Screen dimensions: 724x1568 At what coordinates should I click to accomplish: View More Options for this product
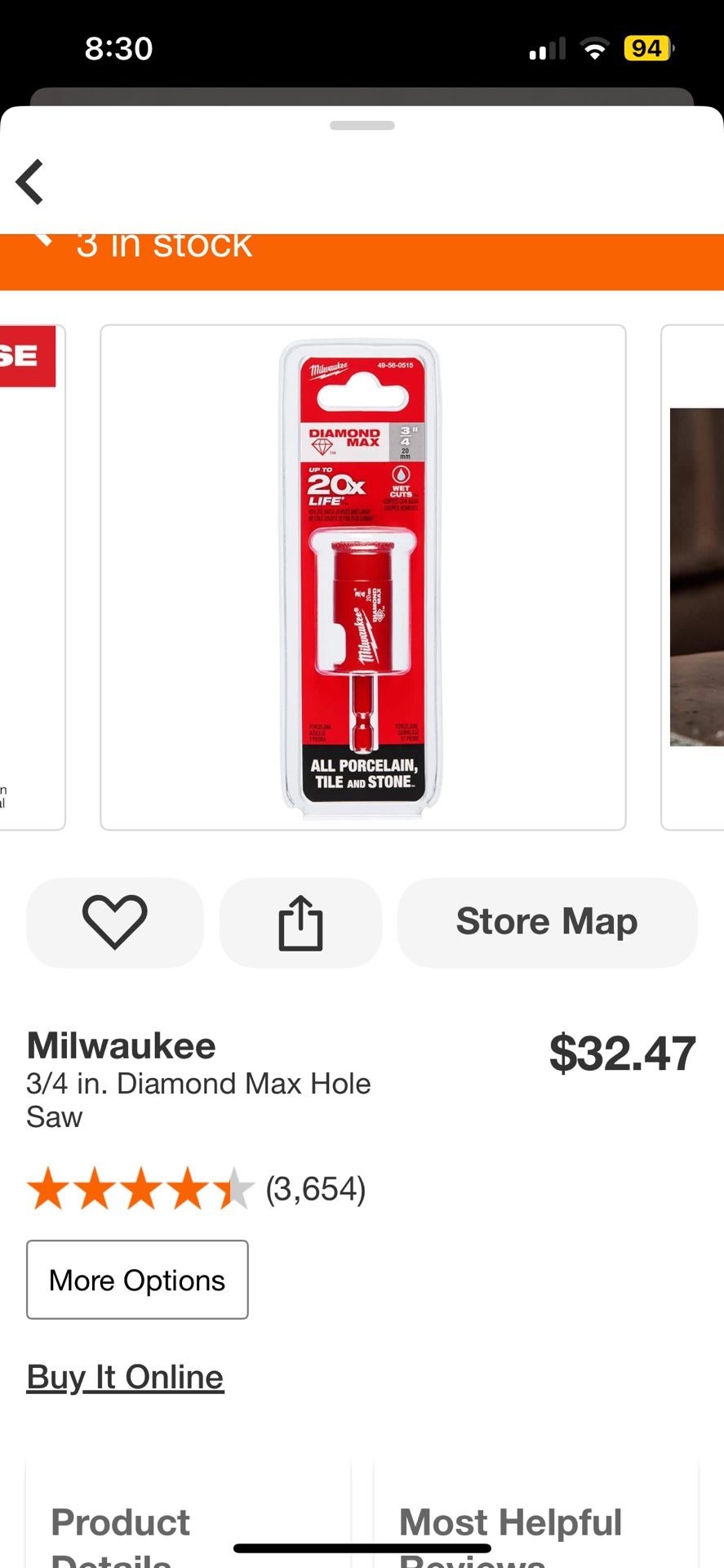pyautogui.click(x=137, y=1280)
